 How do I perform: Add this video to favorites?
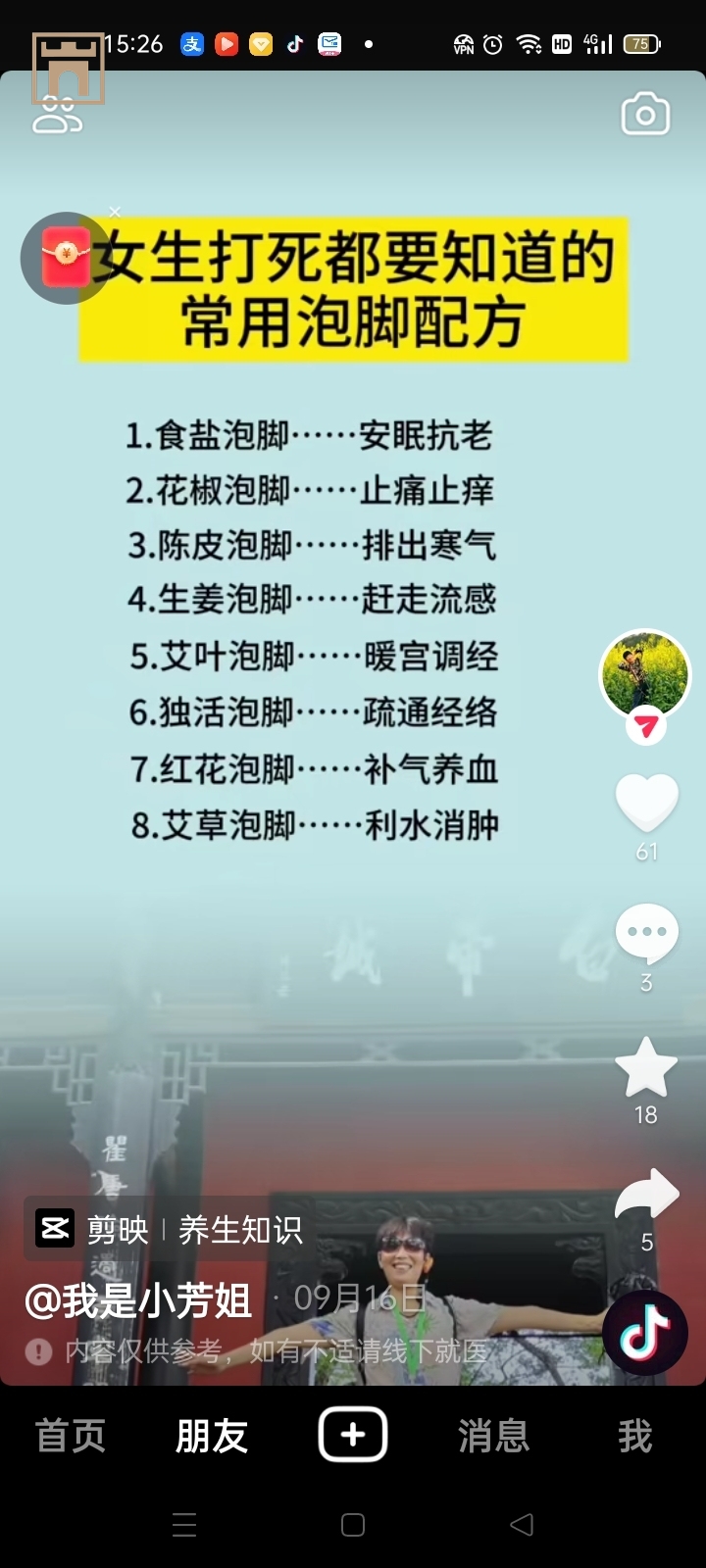point(646,1068)
